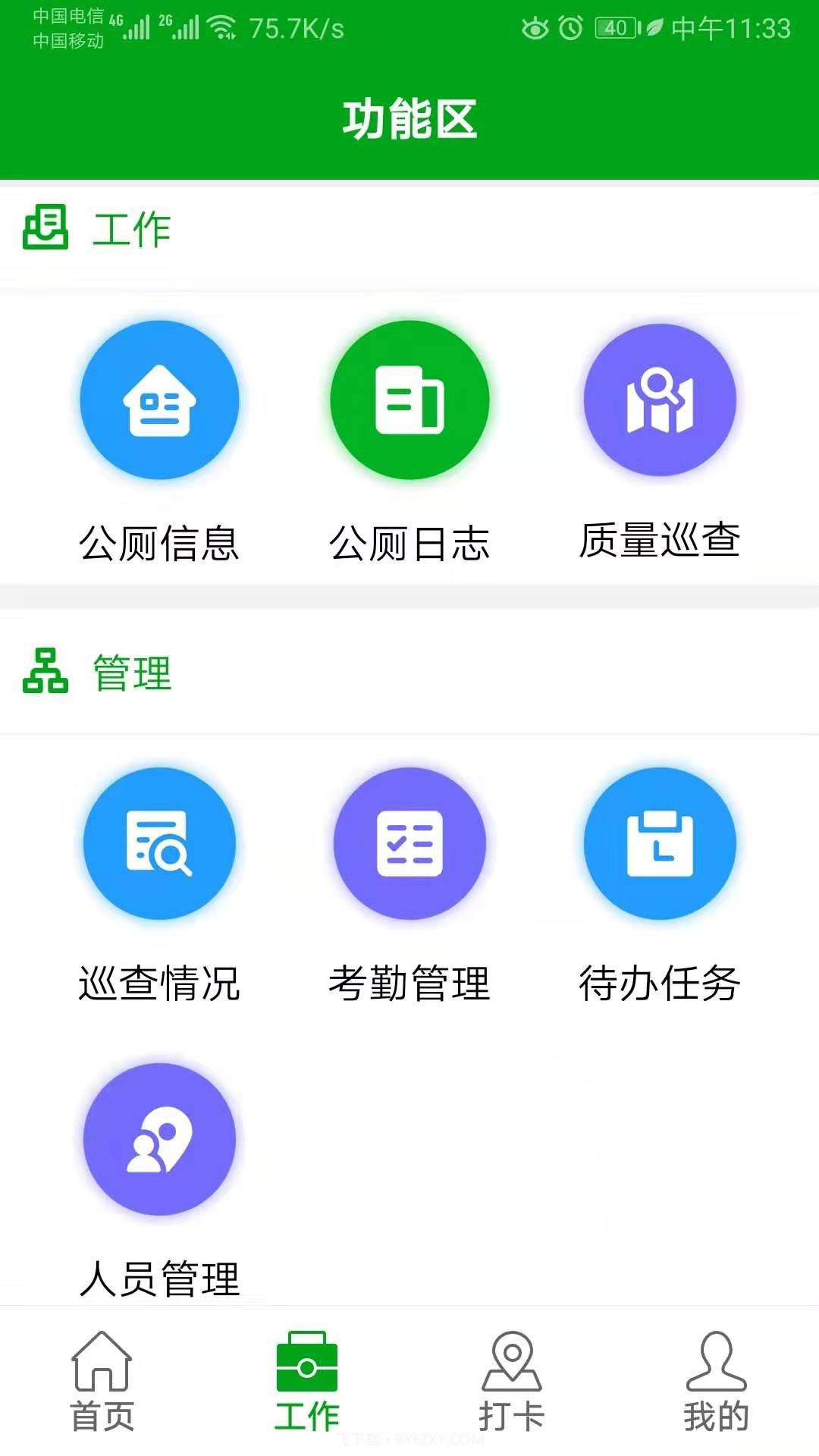The image size is (819, 1456).
Task: Open 公厕日志 (toilet log) icon
Action: pyautogui.click(x=409, y=402)
